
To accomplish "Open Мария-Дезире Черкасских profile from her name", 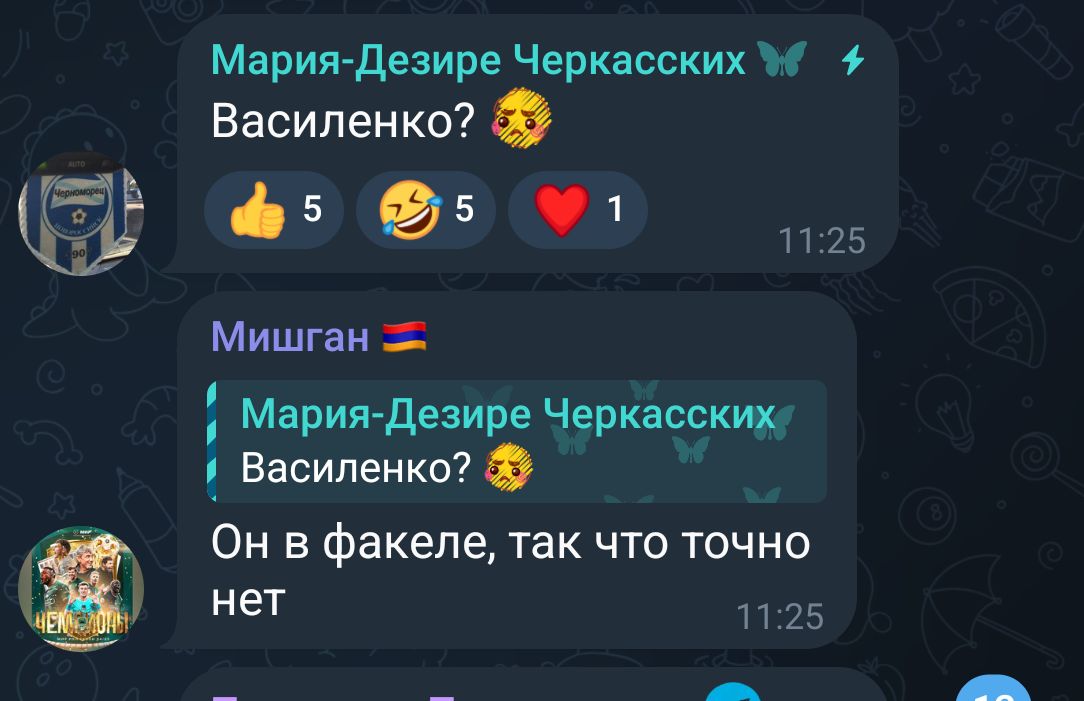I will pyautogui.click(x=478, y=62).
